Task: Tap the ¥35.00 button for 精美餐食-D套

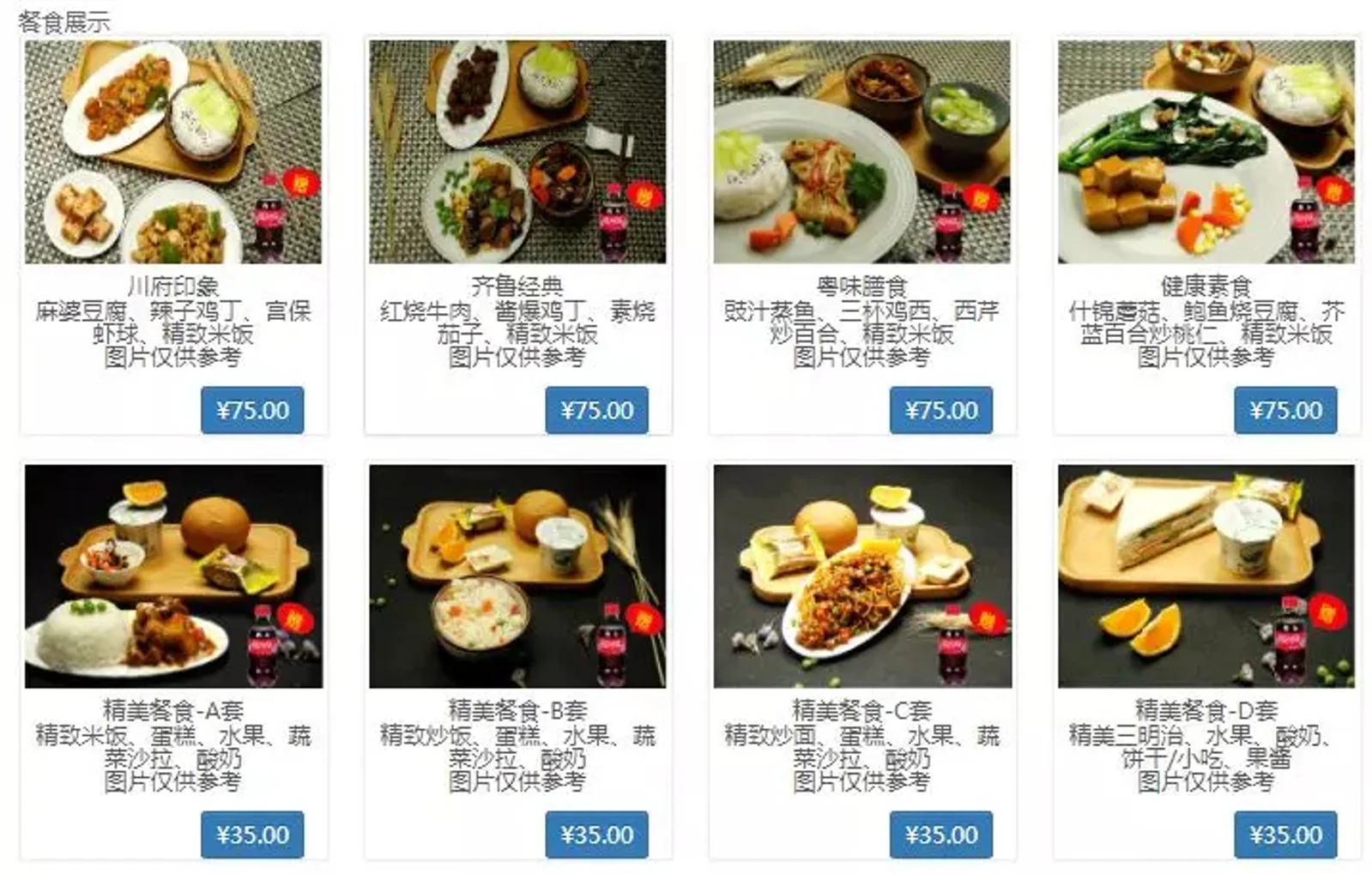Action: (1285, 835)
